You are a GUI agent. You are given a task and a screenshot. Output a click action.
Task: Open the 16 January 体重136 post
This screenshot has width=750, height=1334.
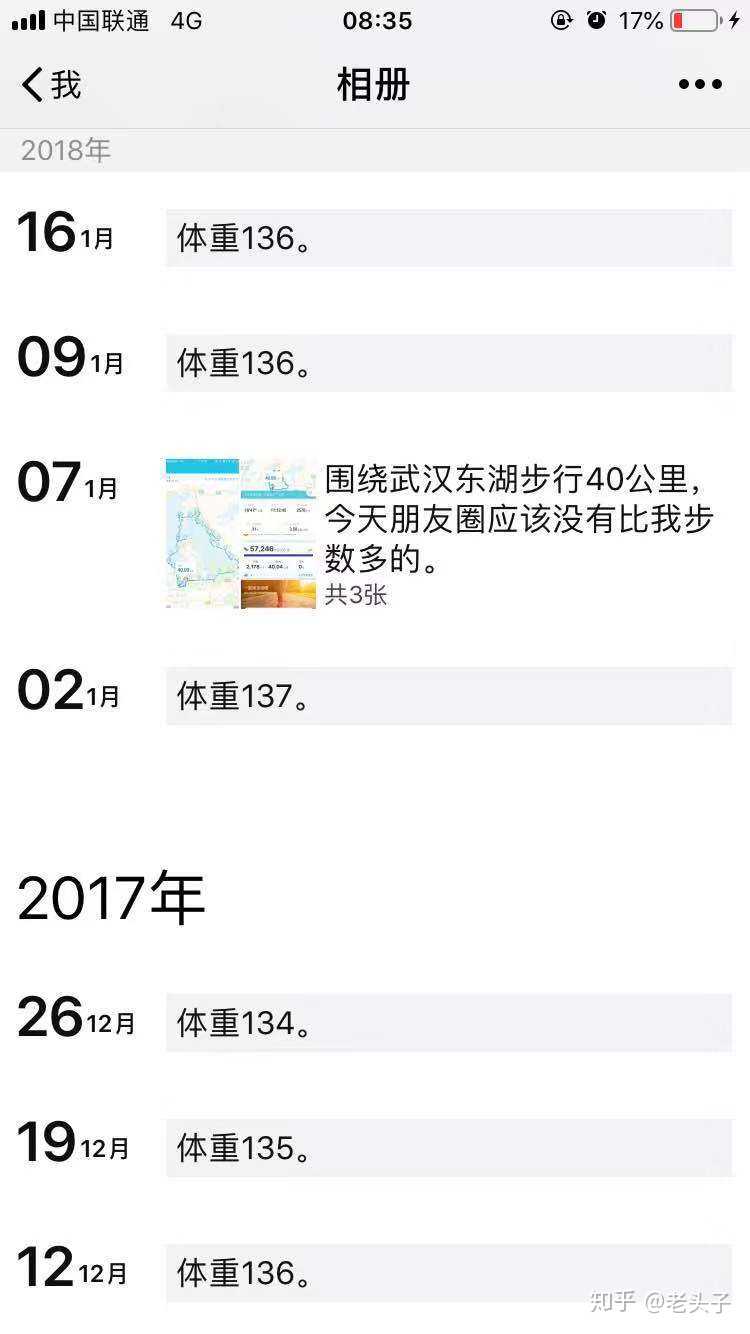(449, 238)
